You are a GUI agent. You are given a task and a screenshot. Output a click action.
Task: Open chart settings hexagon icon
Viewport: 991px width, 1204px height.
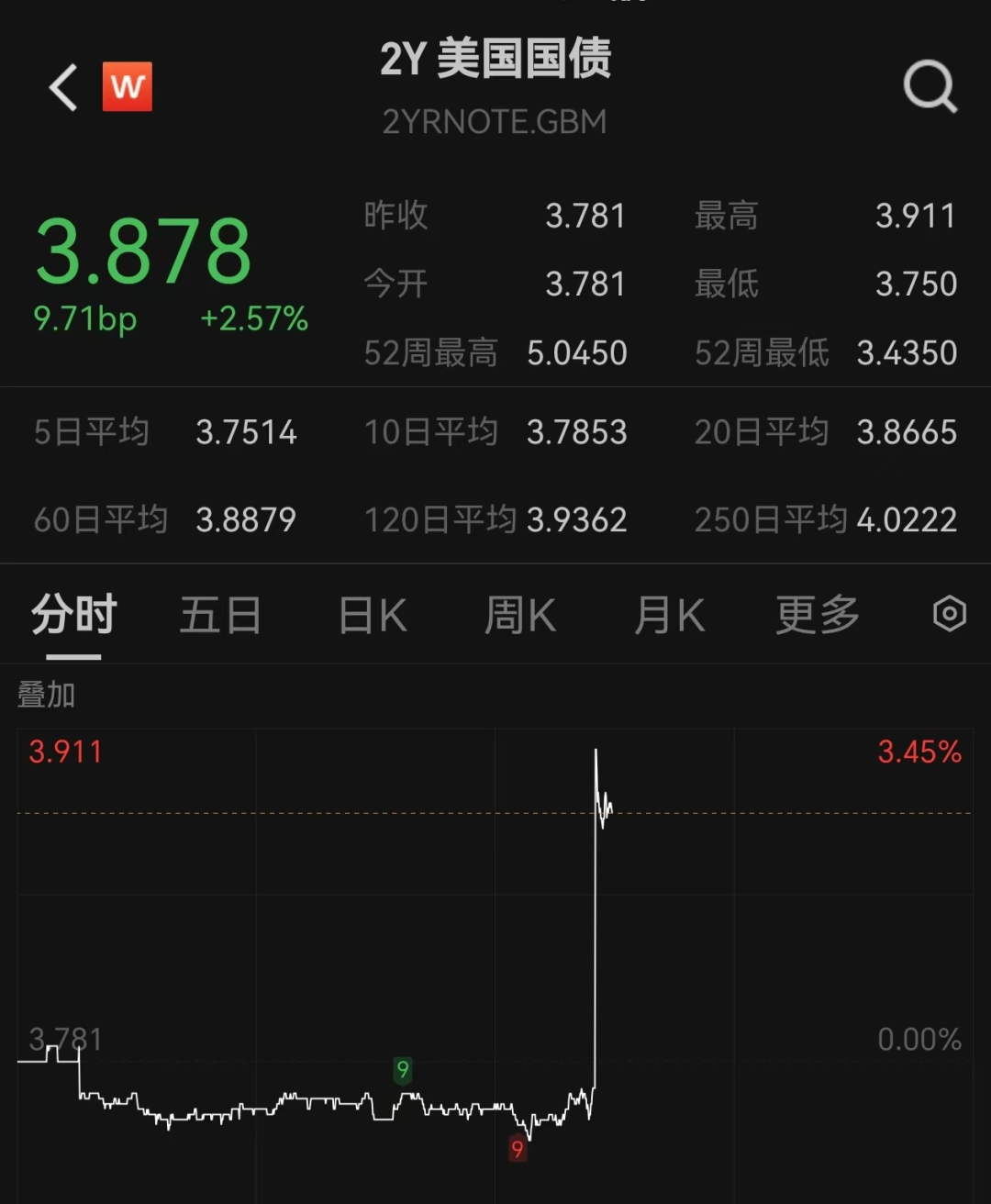point(950,614)
